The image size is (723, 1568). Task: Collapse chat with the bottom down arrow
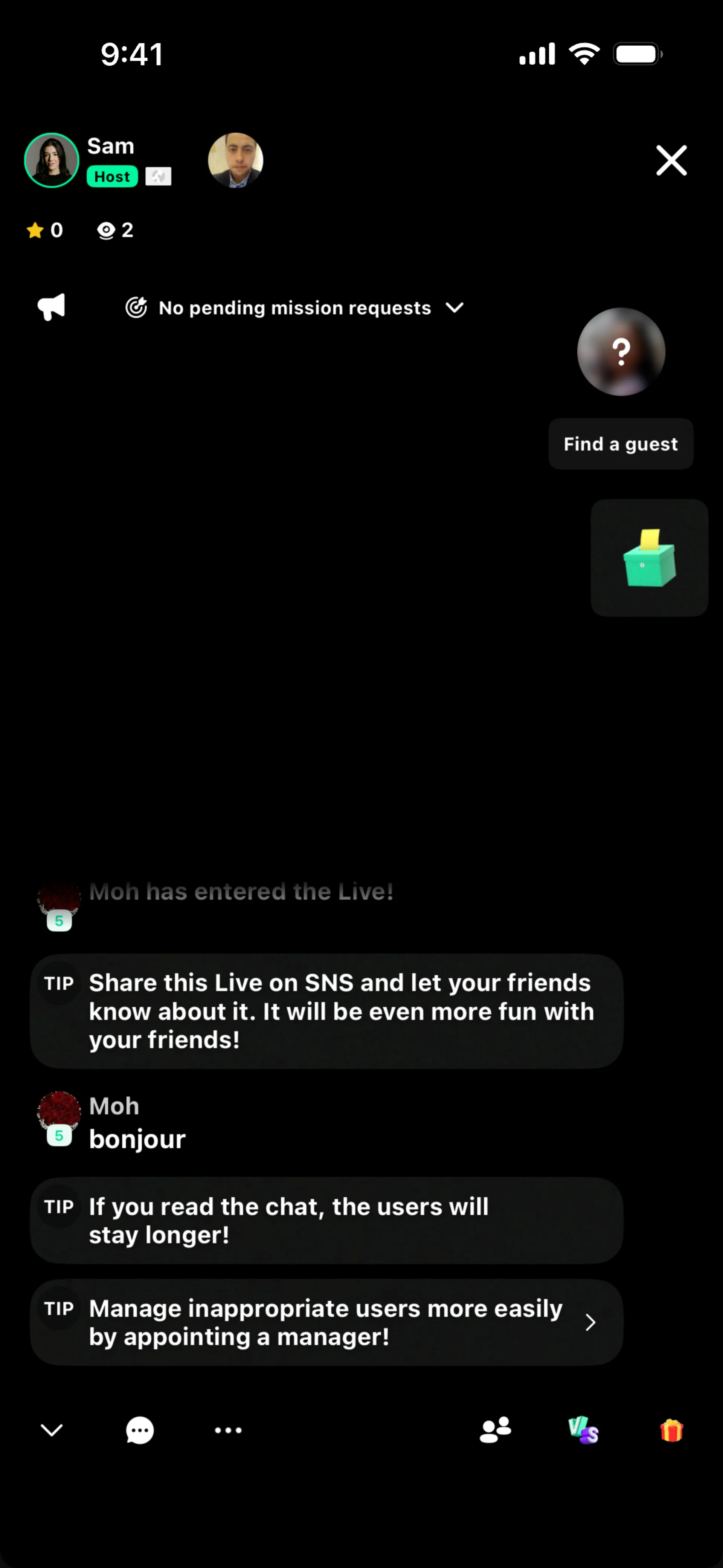pyautogui.click(x=52, y=1430)
